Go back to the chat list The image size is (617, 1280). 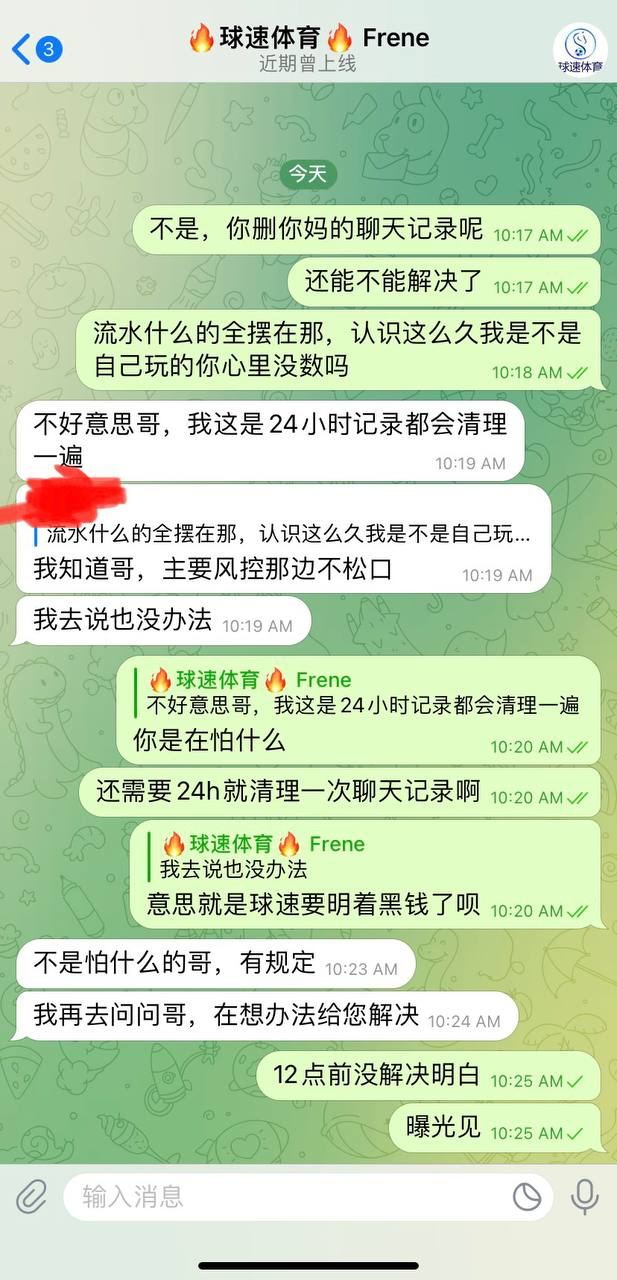point(35,47)
